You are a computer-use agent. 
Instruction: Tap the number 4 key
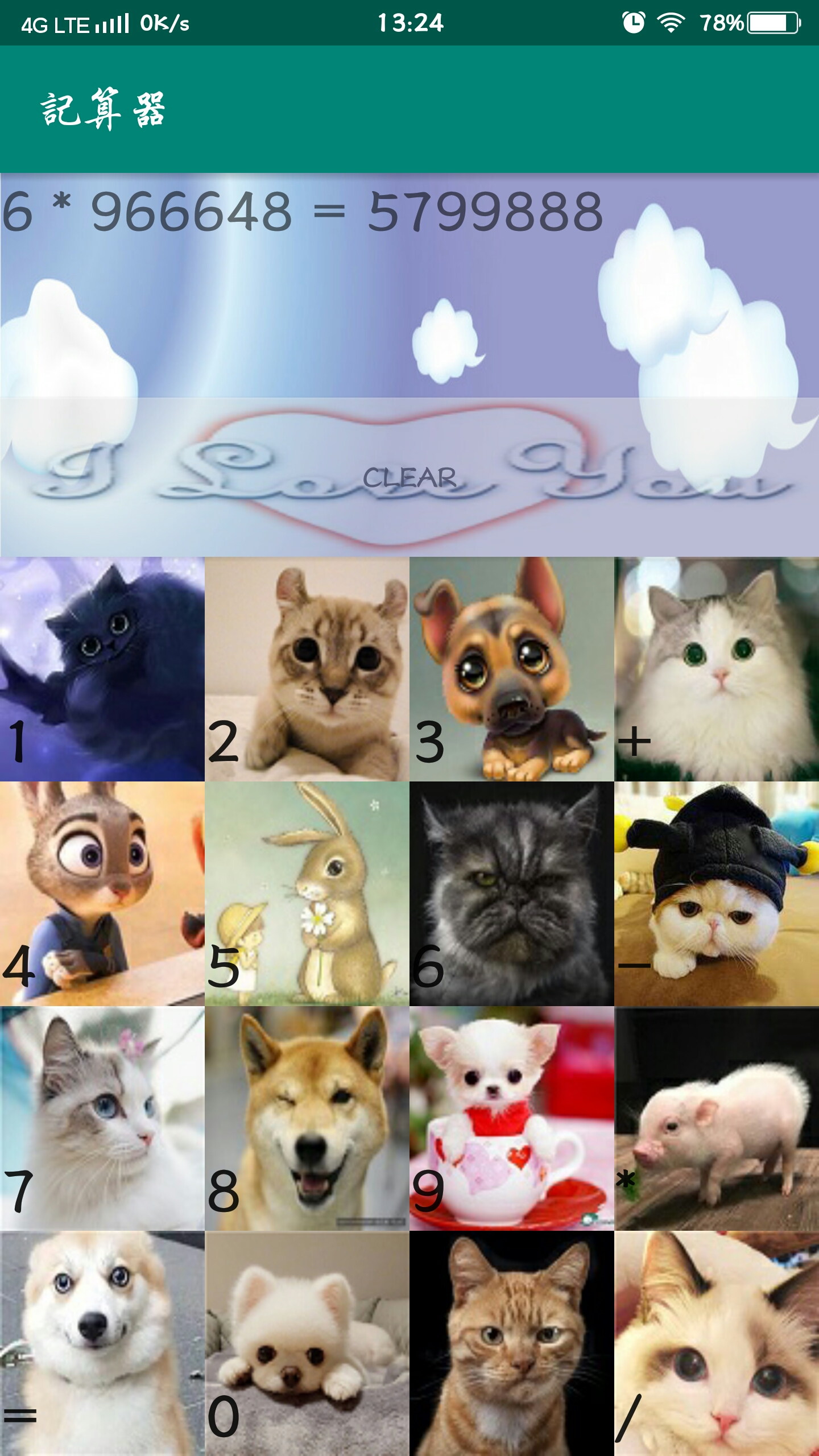pos(102,894)
